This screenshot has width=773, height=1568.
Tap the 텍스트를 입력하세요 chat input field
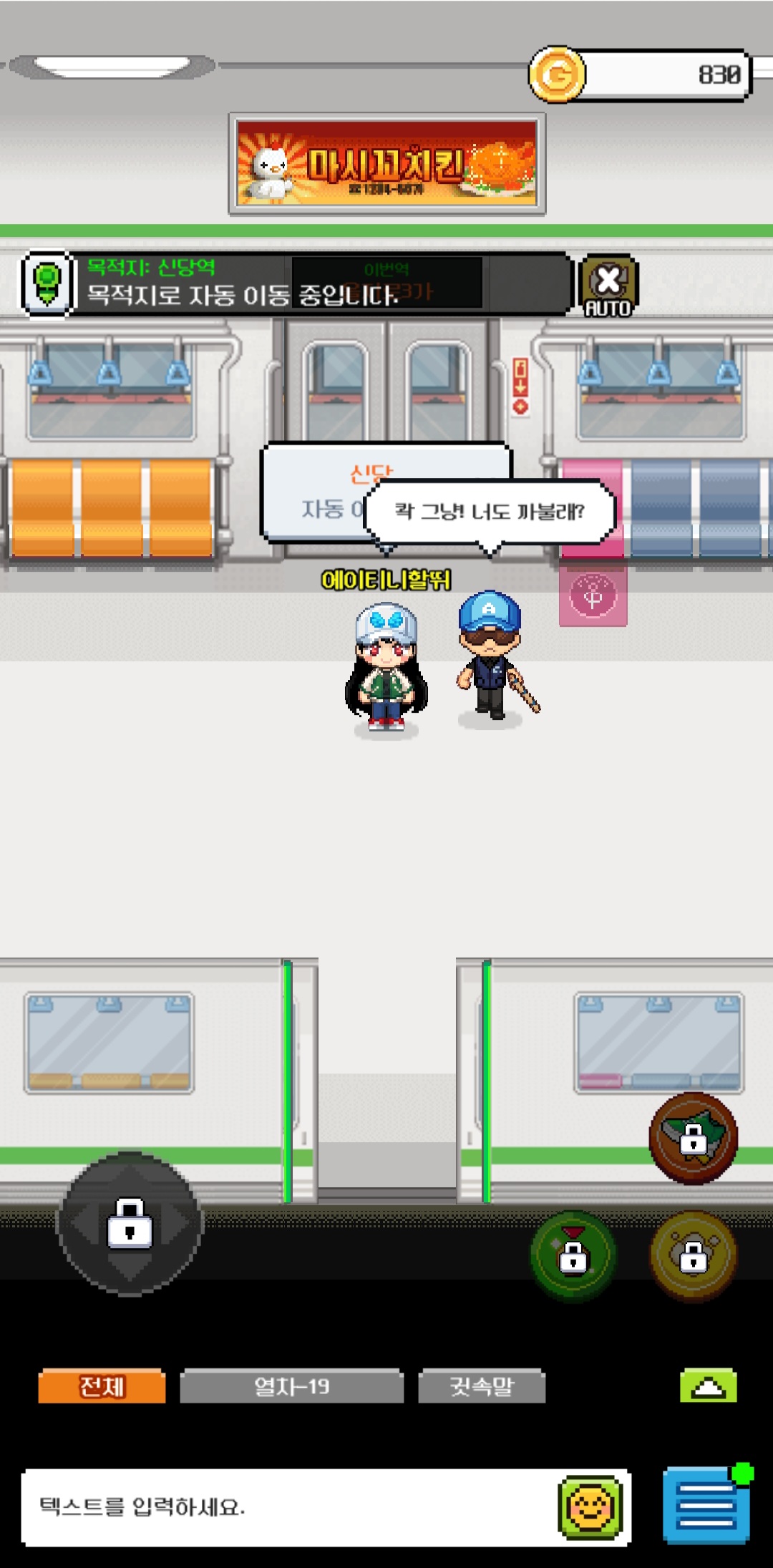tap(286, 1506)
